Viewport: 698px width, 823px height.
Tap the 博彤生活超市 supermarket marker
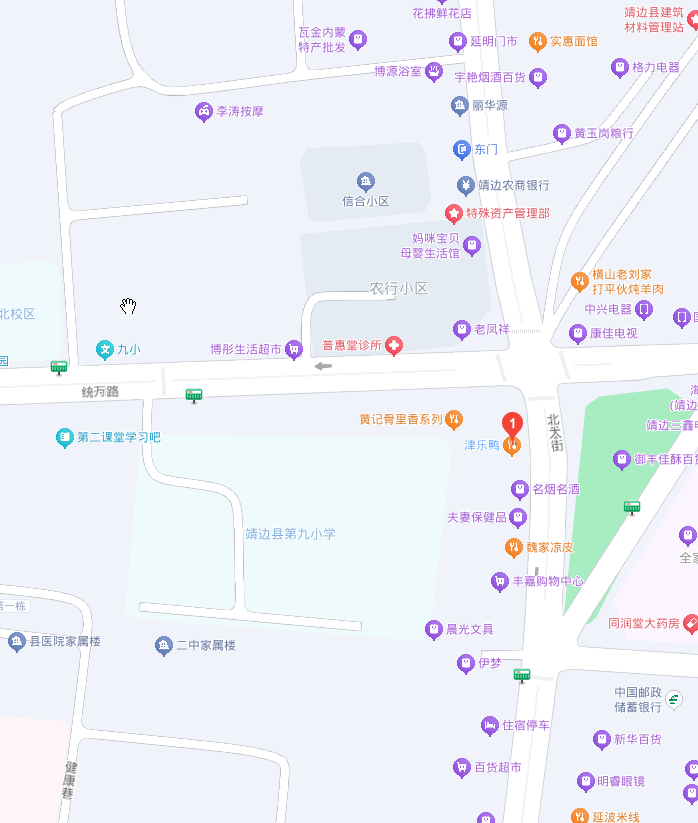click(294, 349)
